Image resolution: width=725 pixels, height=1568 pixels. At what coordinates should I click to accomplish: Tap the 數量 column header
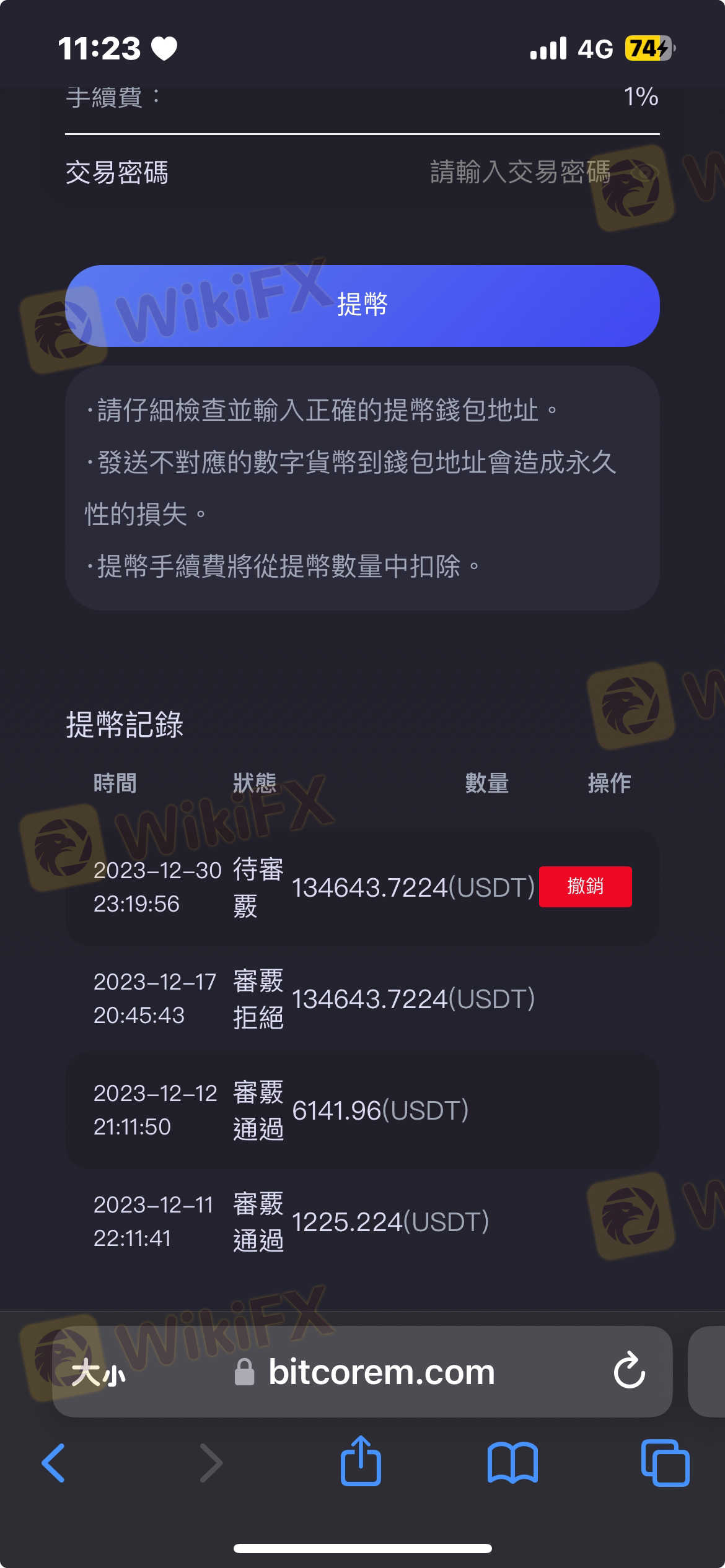point(488,783)
